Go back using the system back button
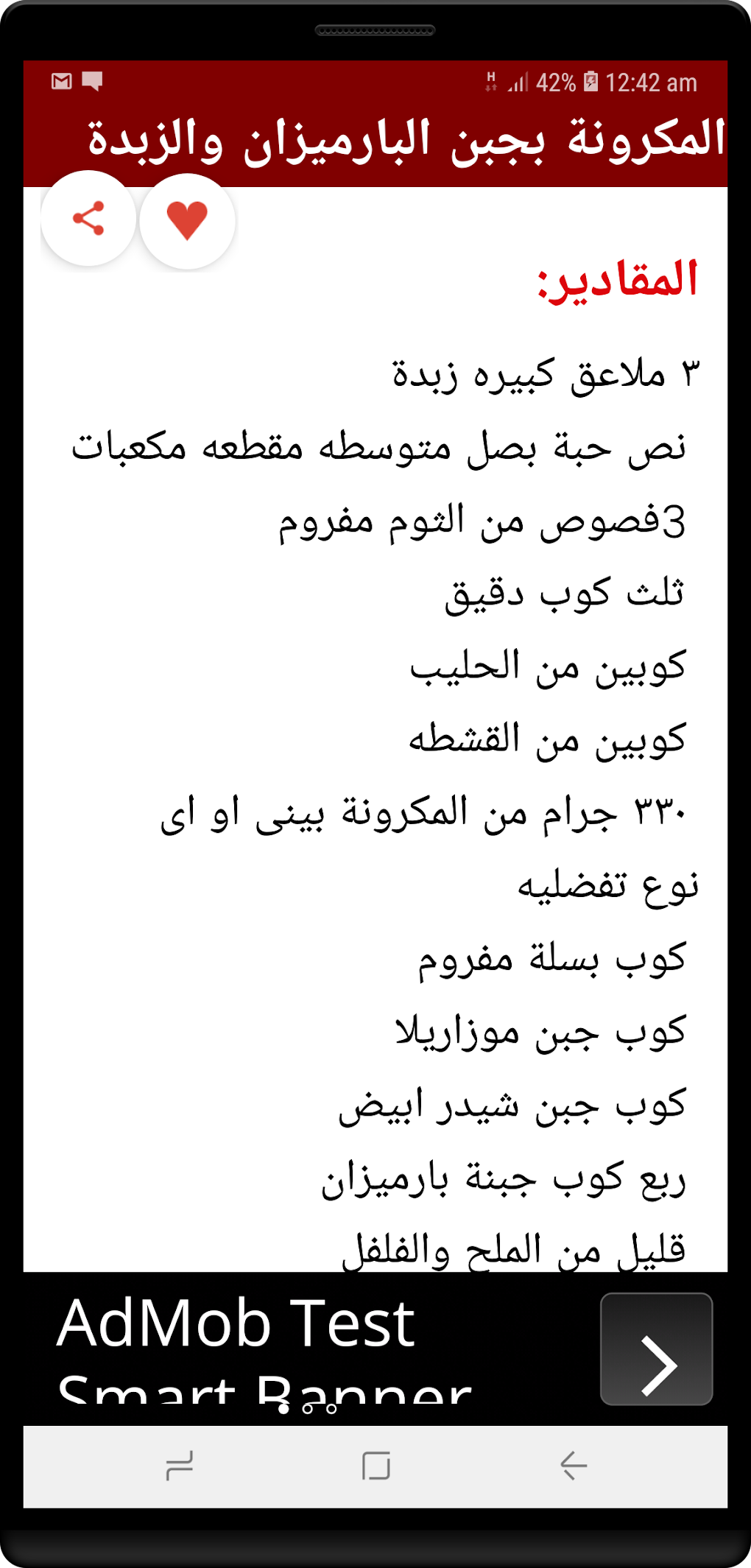The height and width of the screenshot is (1568, 751). pos(573,1466)
